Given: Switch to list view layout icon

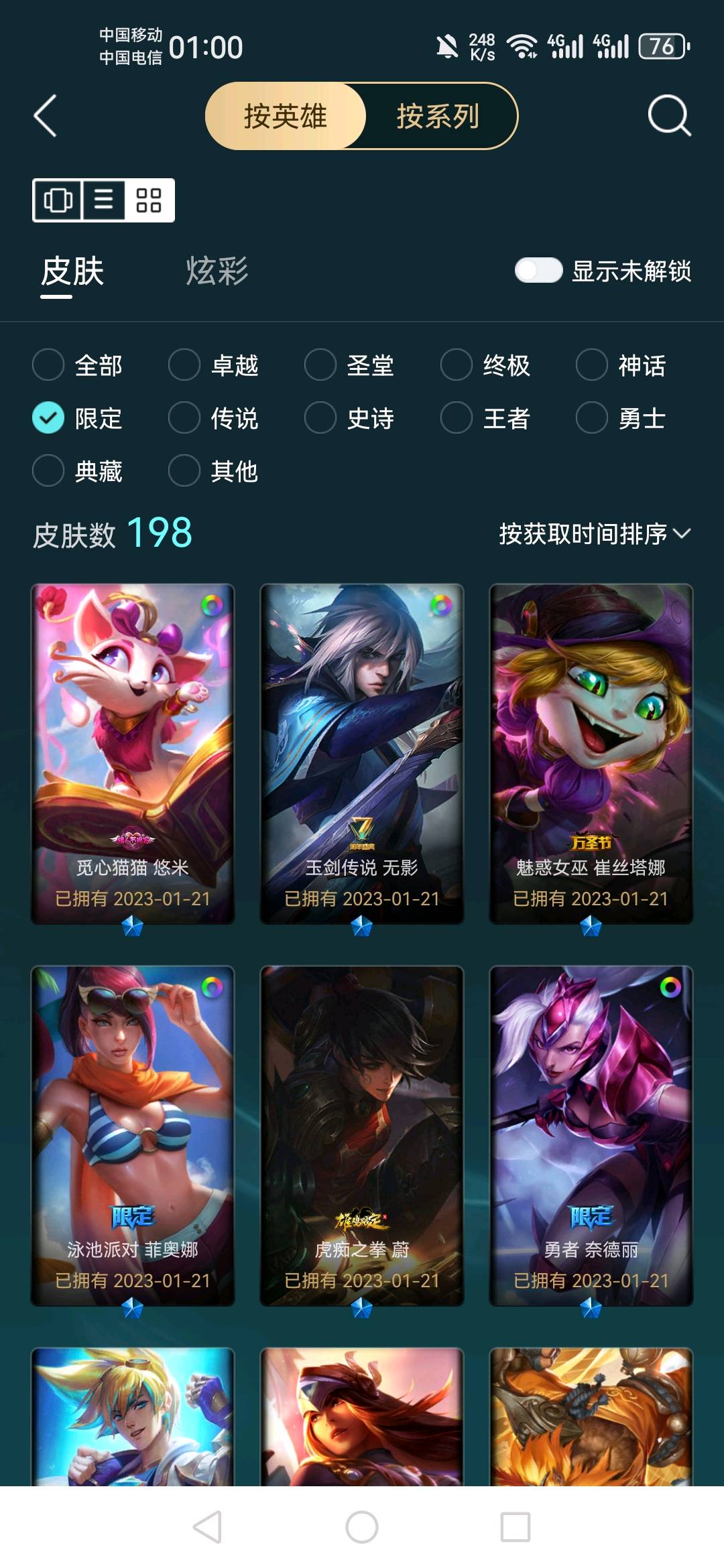Looking at the screenshot, I should [104, 200].
